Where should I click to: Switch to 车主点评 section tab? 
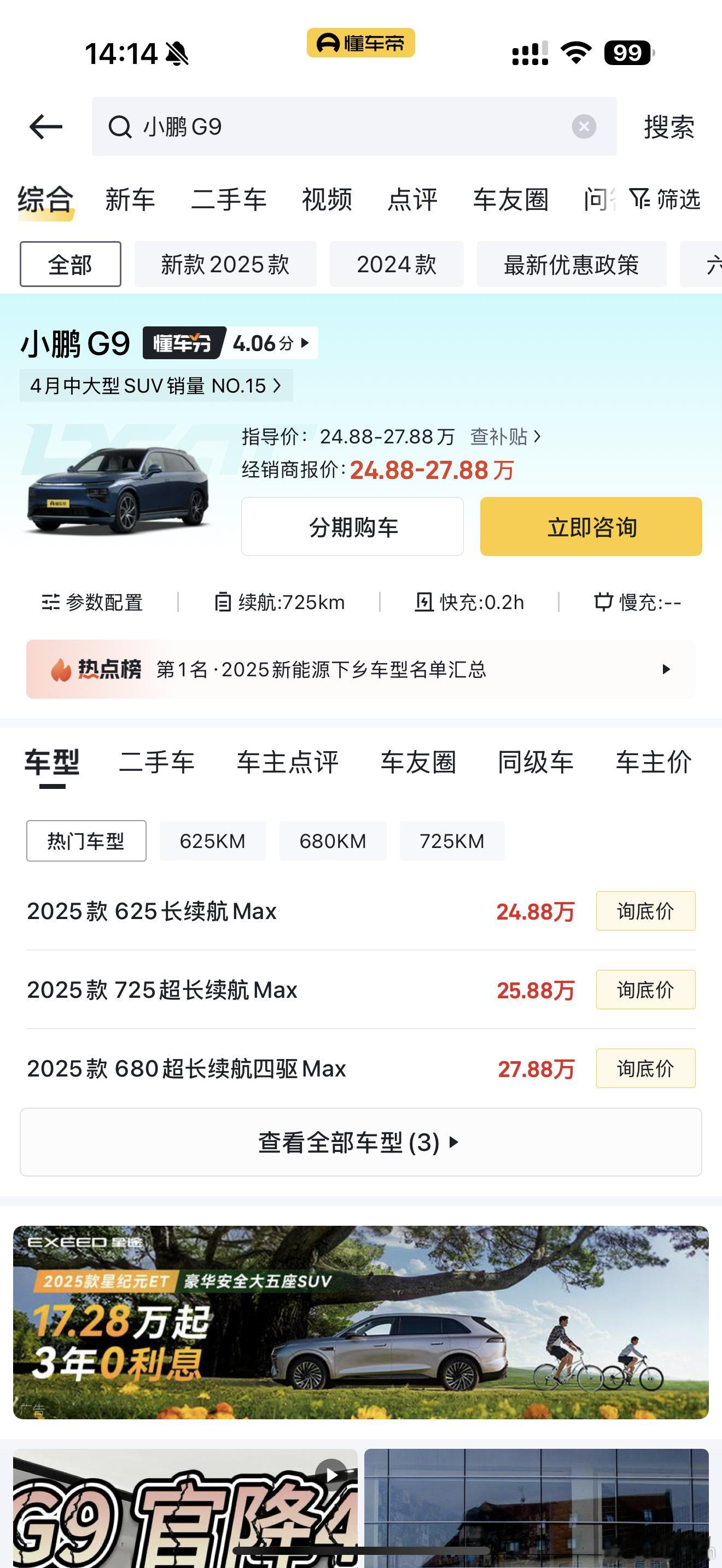point(287,762)
